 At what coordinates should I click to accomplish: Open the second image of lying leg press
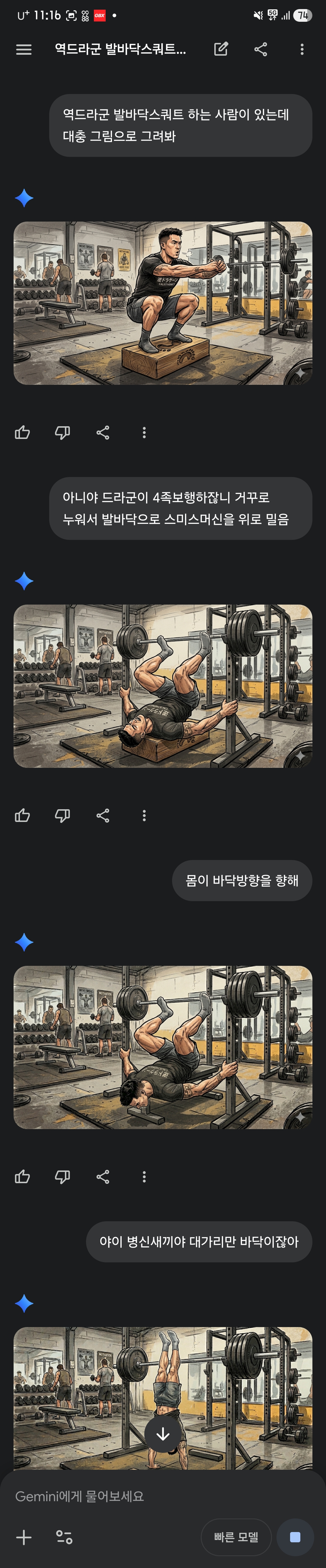(163, 686)
